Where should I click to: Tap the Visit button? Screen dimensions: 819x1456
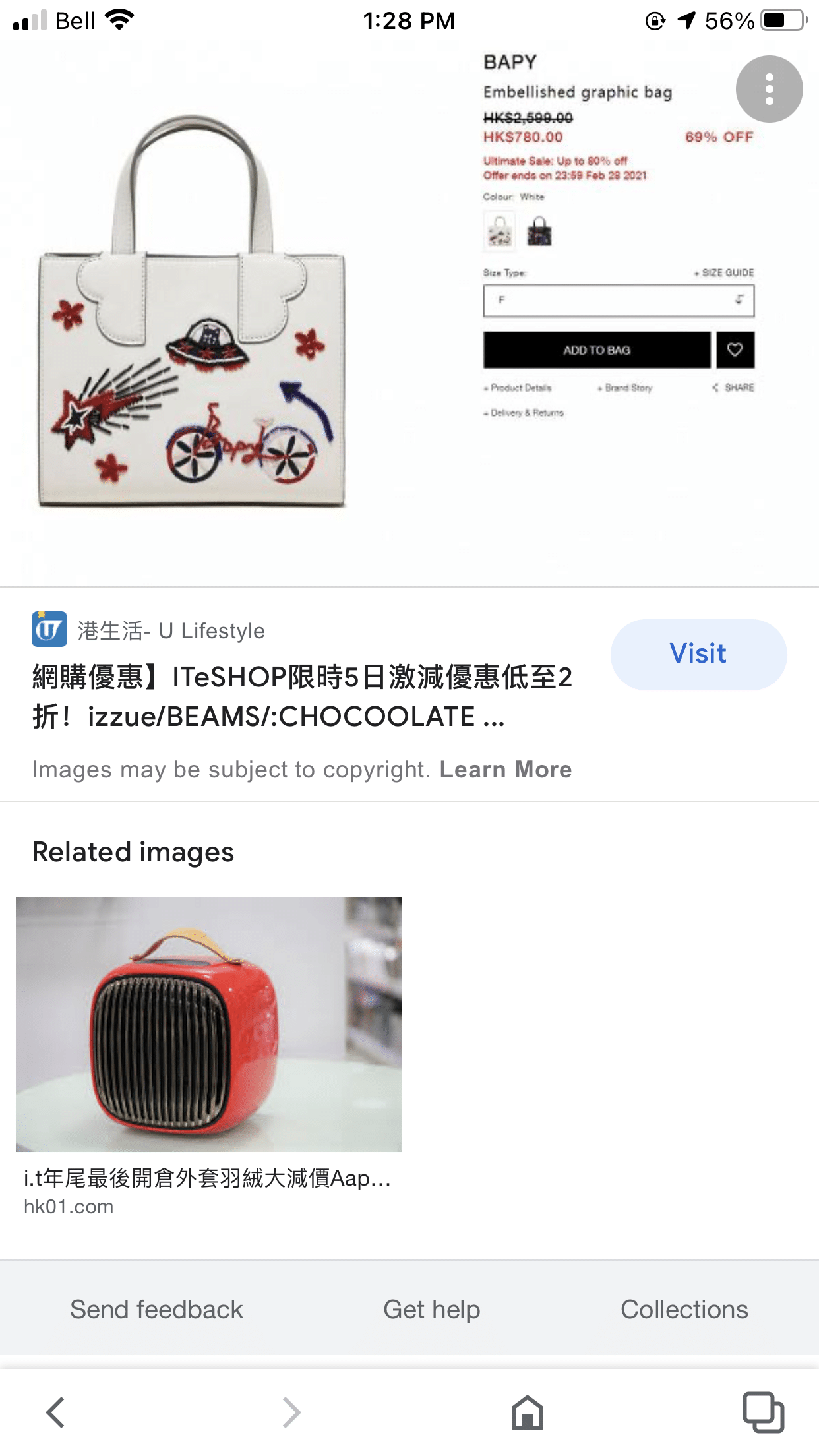click(698, 654)
